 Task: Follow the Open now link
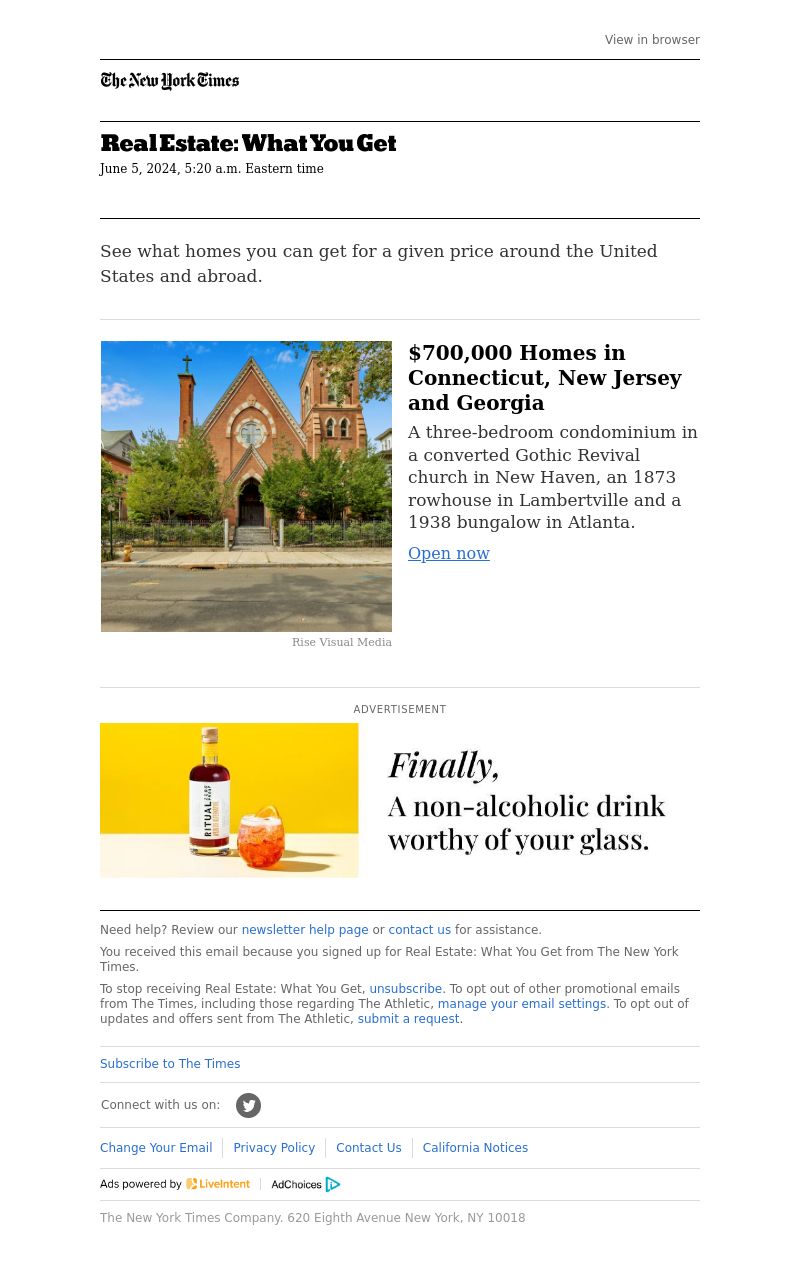[449, 553]
